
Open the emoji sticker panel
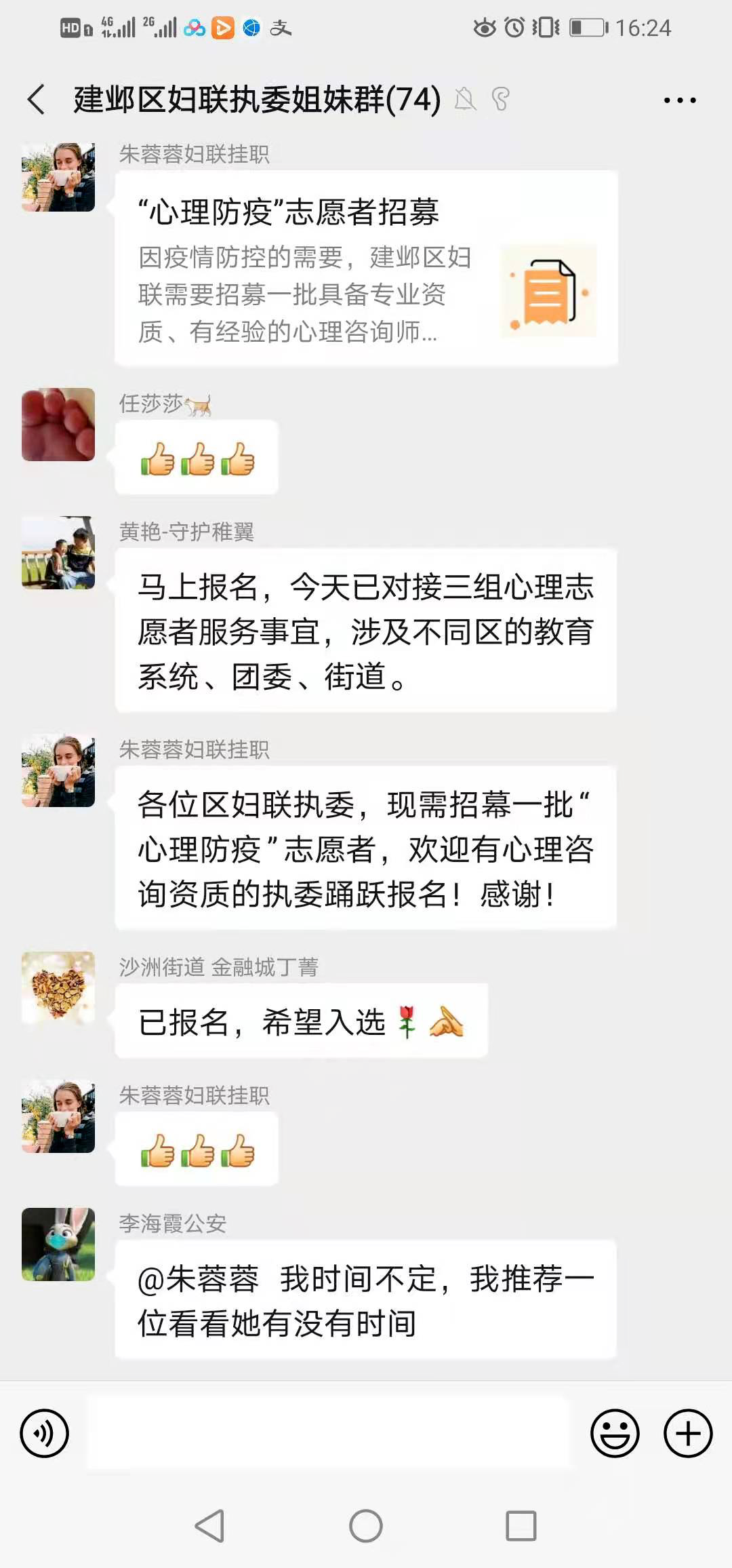pos(615,1434)
